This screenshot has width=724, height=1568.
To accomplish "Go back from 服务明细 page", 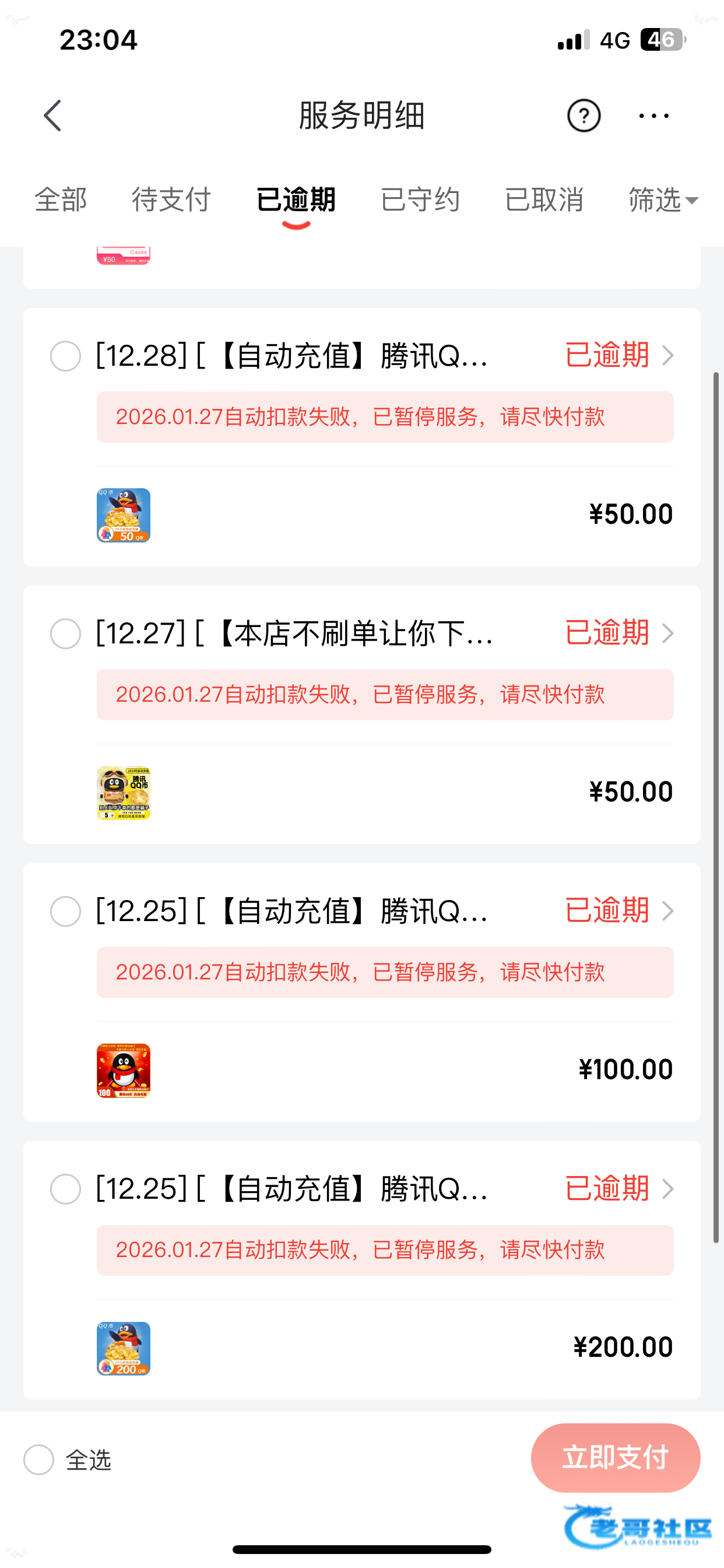I will pyautogui.click(x=53, y=116).
